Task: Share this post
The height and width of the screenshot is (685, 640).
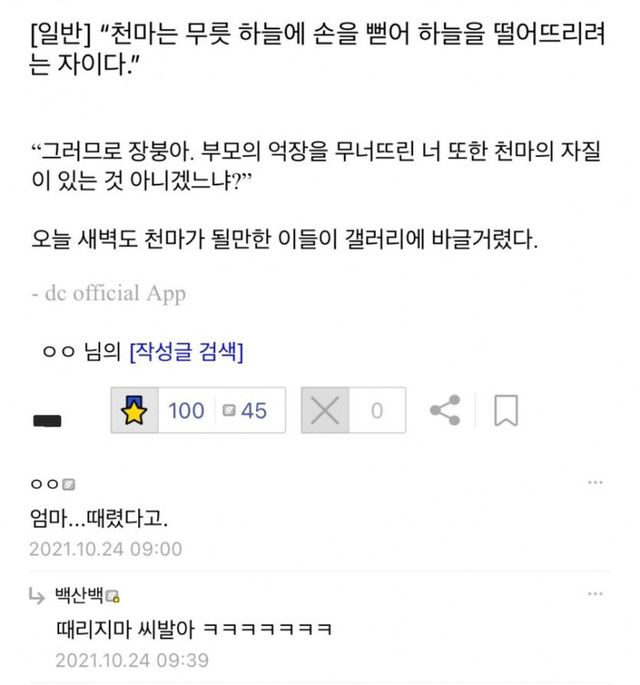Action: [445, 410]
